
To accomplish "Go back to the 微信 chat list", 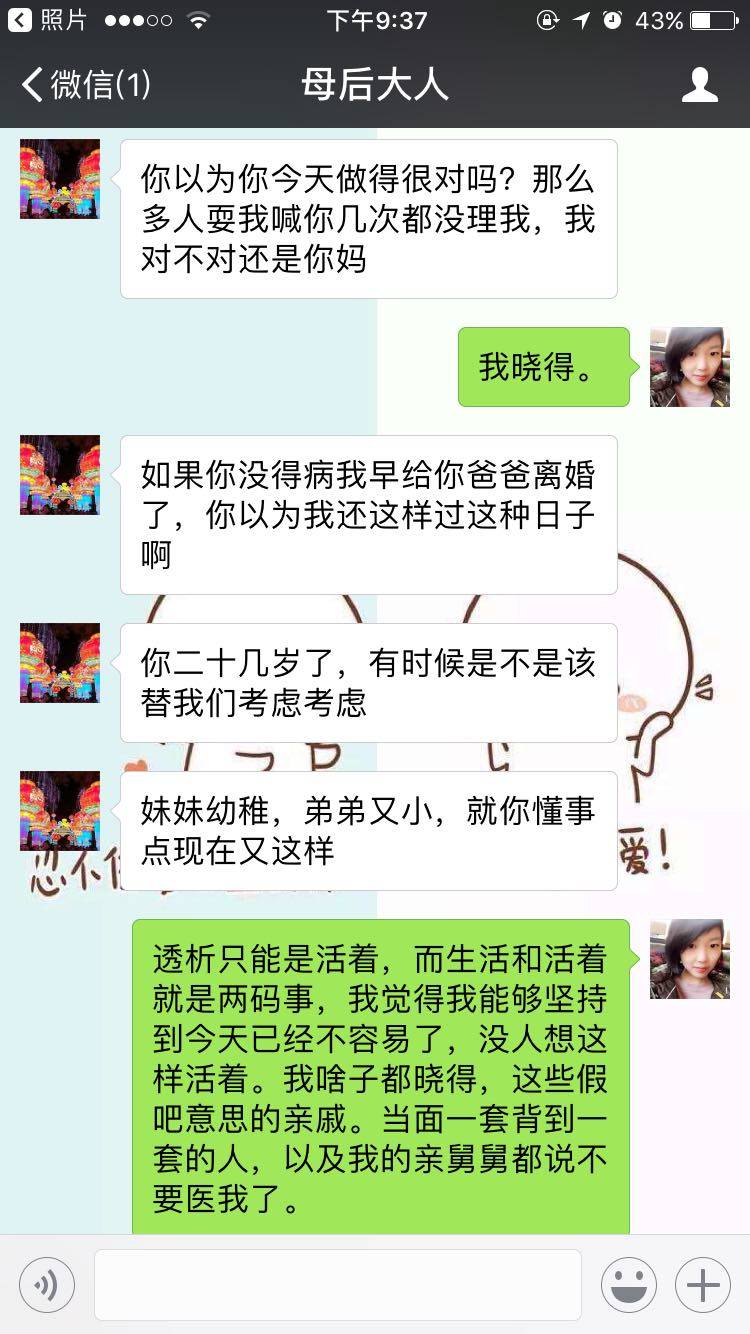I will [x=85, y=85].
